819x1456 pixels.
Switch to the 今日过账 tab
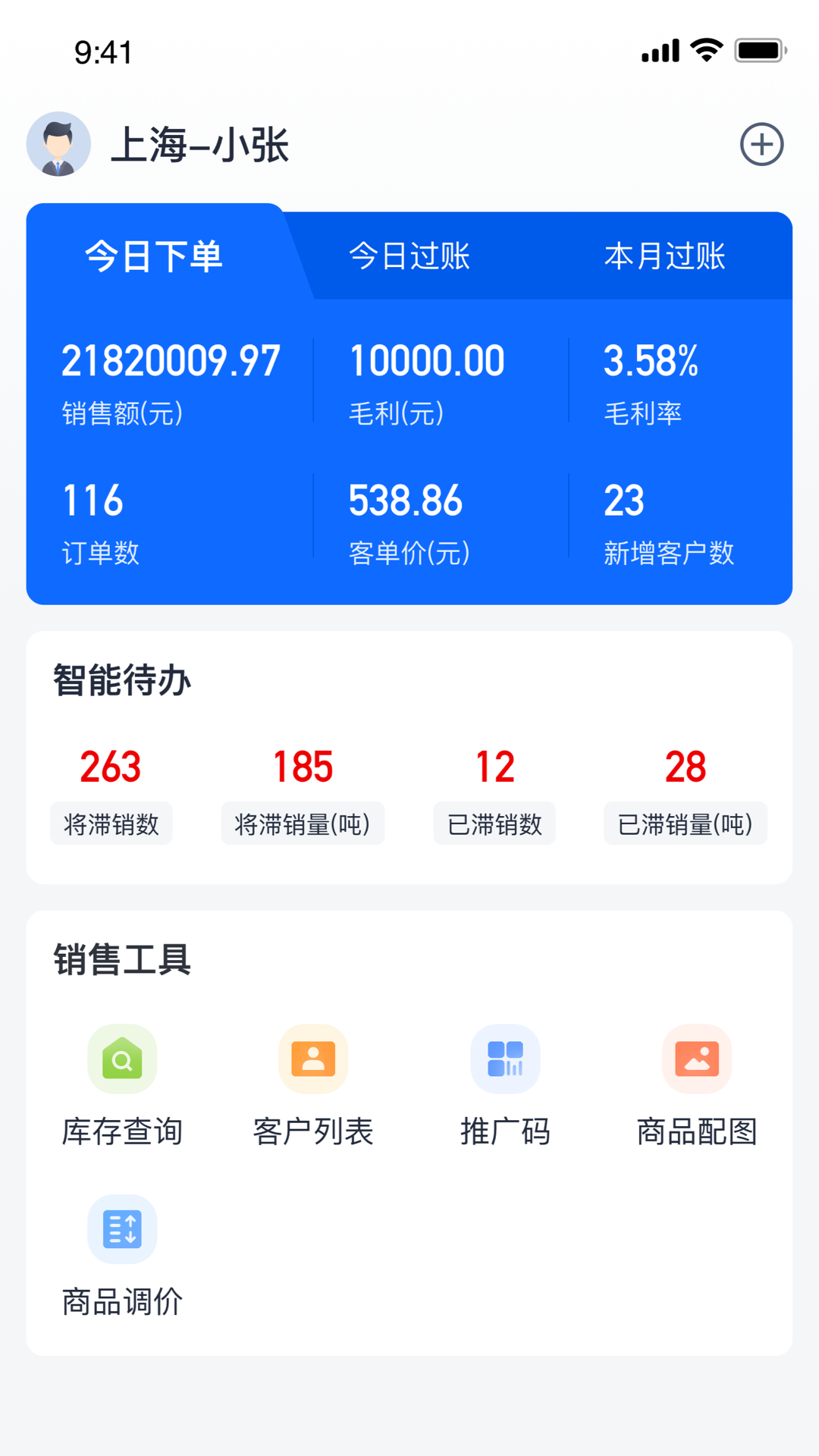pyautogui.click(x=409, y=258)
